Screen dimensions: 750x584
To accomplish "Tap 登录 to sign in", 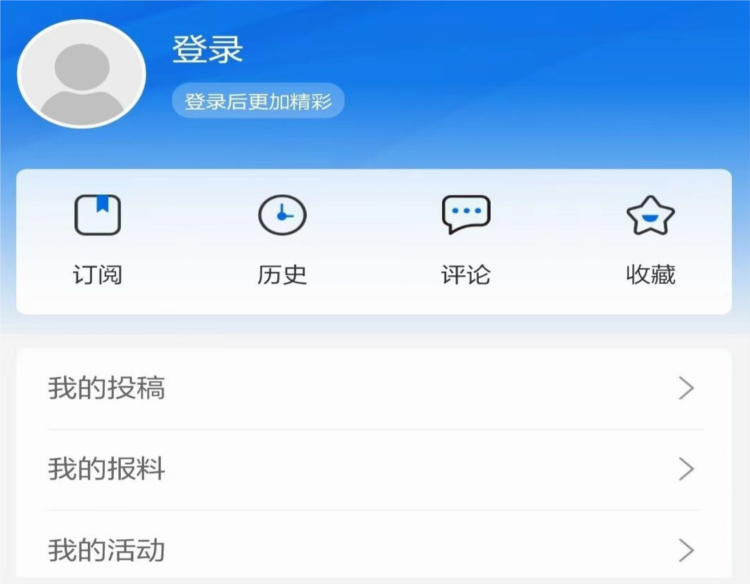I will [x=208, y=49].
